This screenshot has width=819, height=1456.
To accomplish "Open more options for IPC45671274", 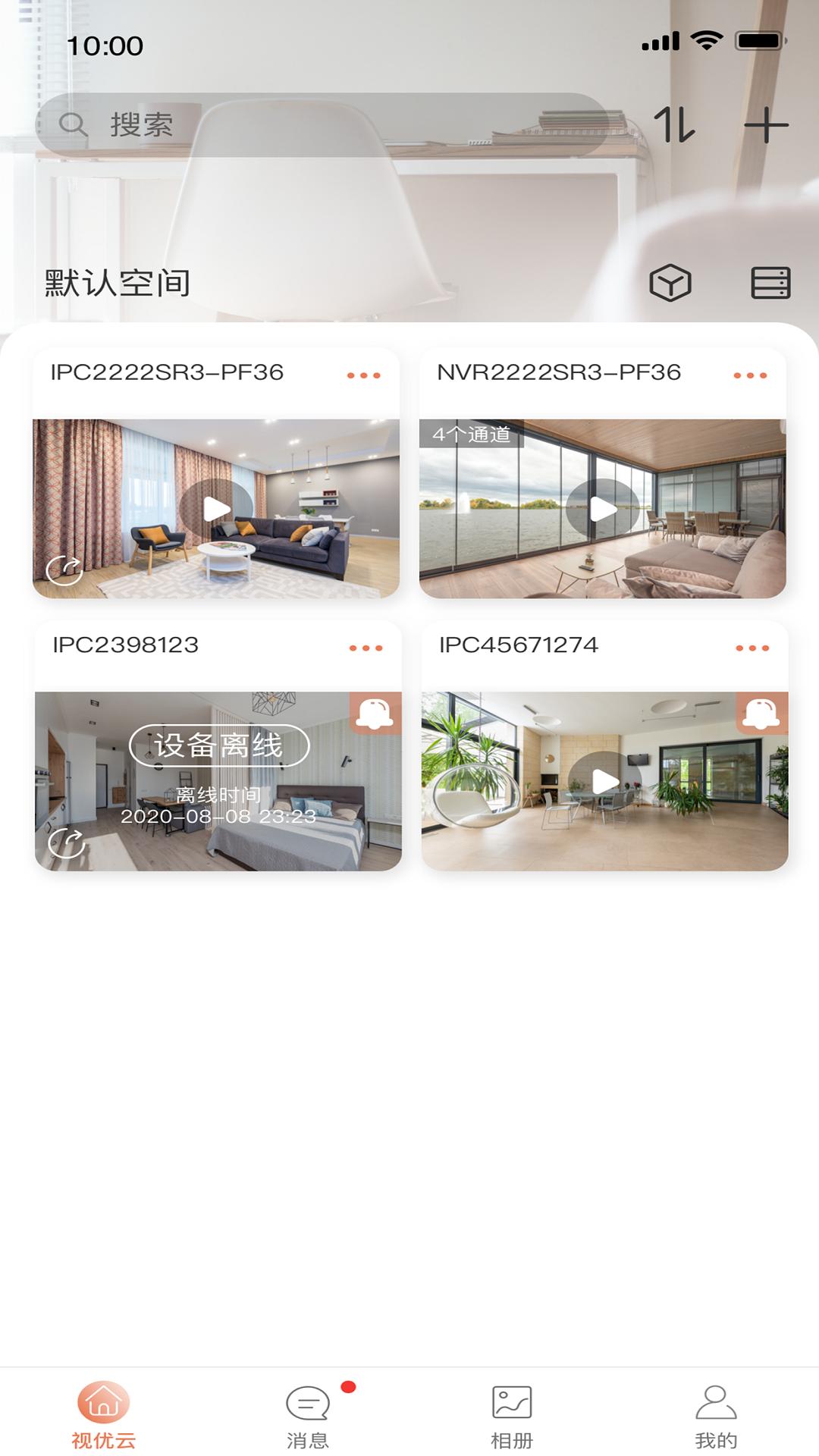I will [753, 648].
